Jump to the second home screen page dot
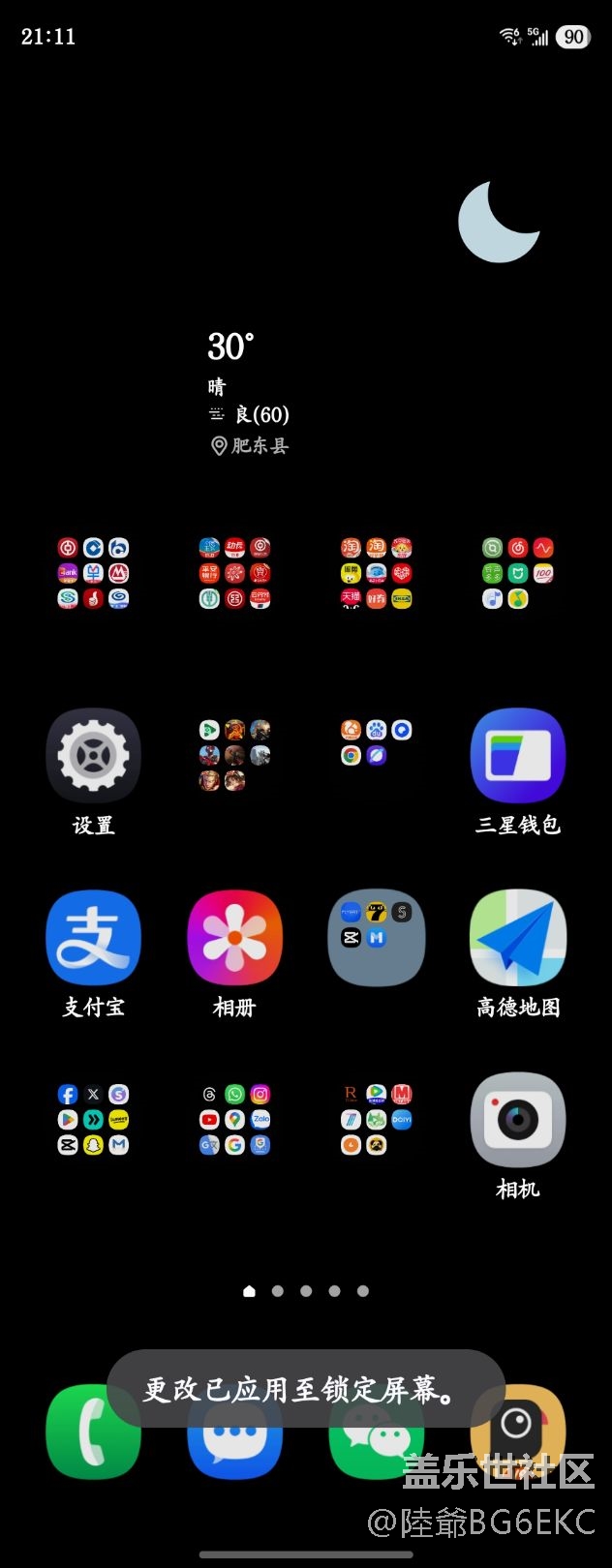 pyautogui.click(x=278, y=1291)
